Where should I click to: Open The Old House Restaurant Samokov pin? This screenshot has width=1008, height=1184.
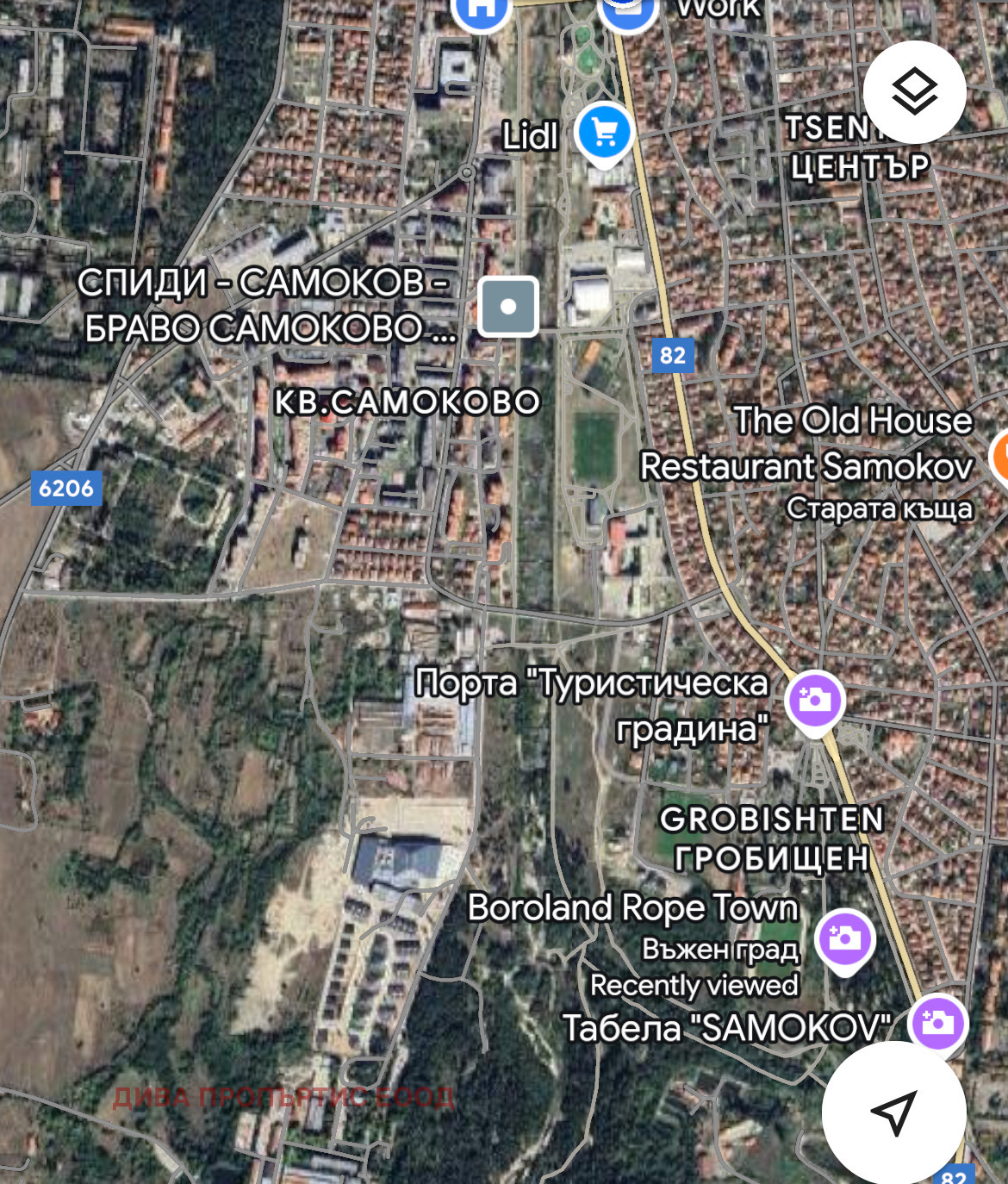point(999,457)
